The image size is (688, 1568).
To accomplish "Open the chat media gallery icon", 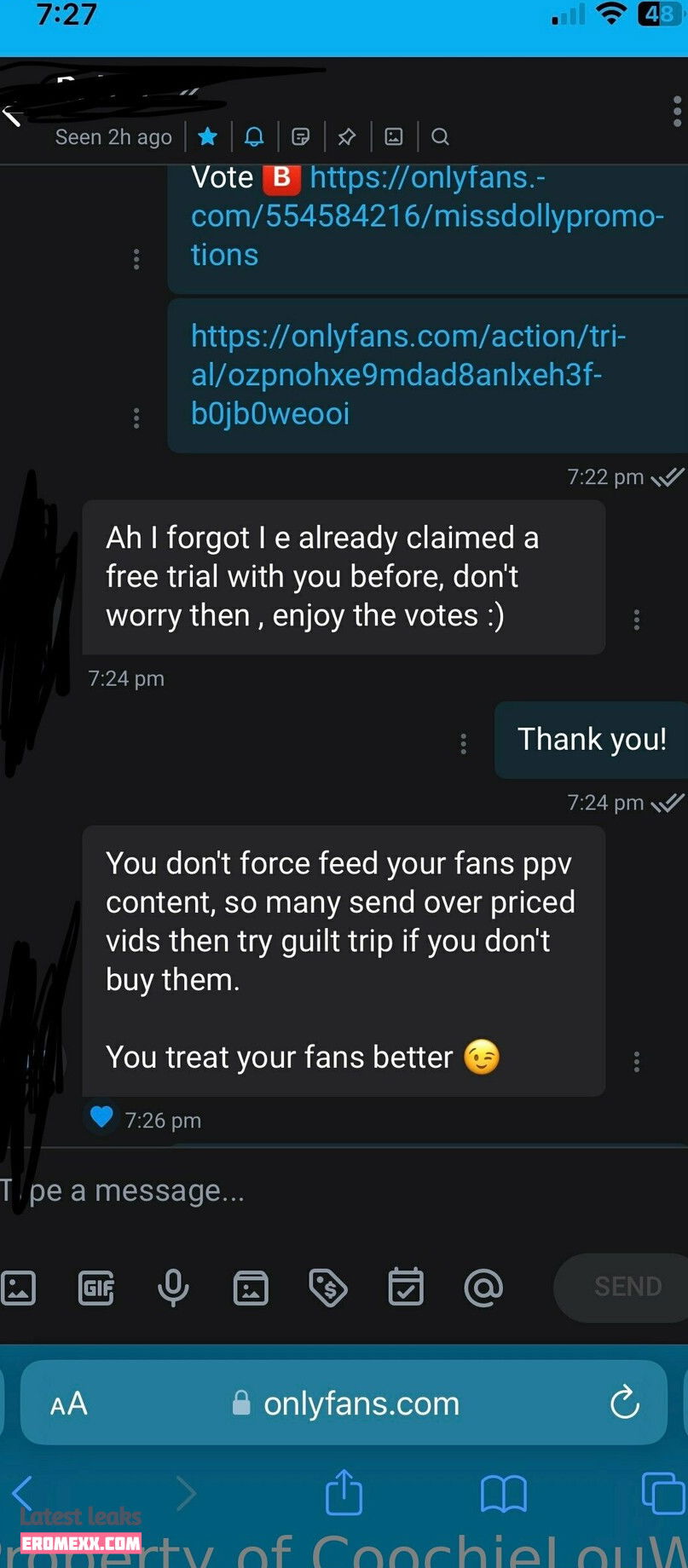I will 393,136.
